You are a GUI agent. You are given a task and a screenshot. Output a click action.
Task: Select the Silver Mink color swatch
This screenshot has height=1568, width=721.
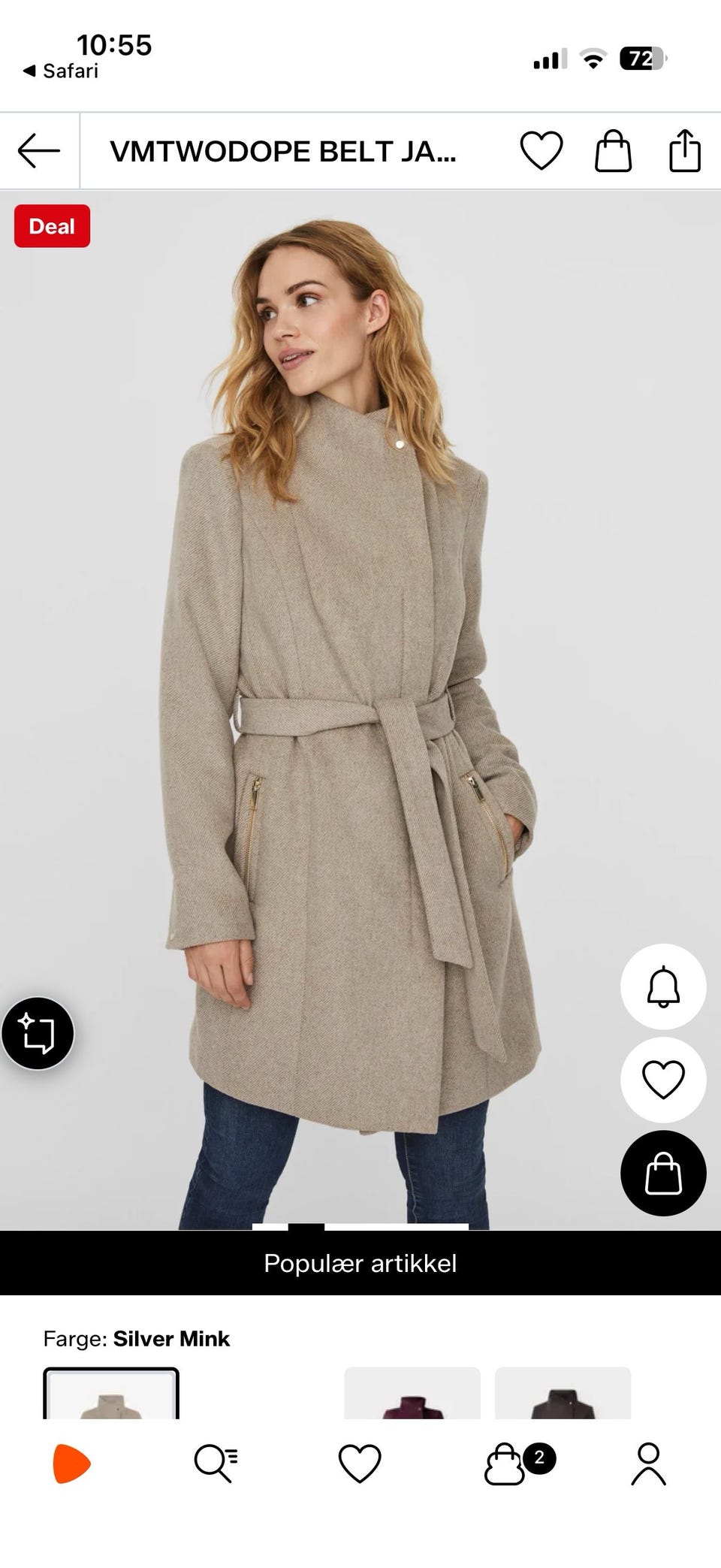tap(111, 1394)
